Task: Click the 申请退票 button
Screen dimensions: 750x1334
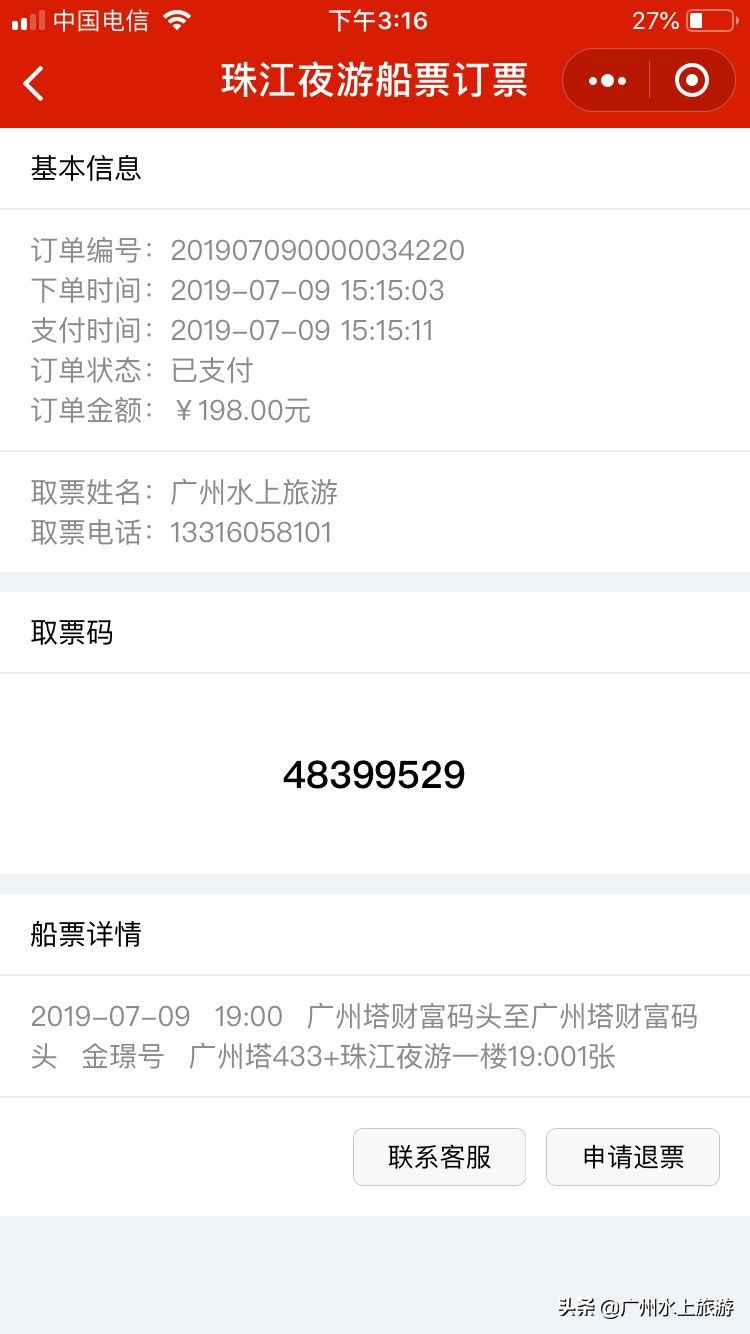Action: (632, 1157)
